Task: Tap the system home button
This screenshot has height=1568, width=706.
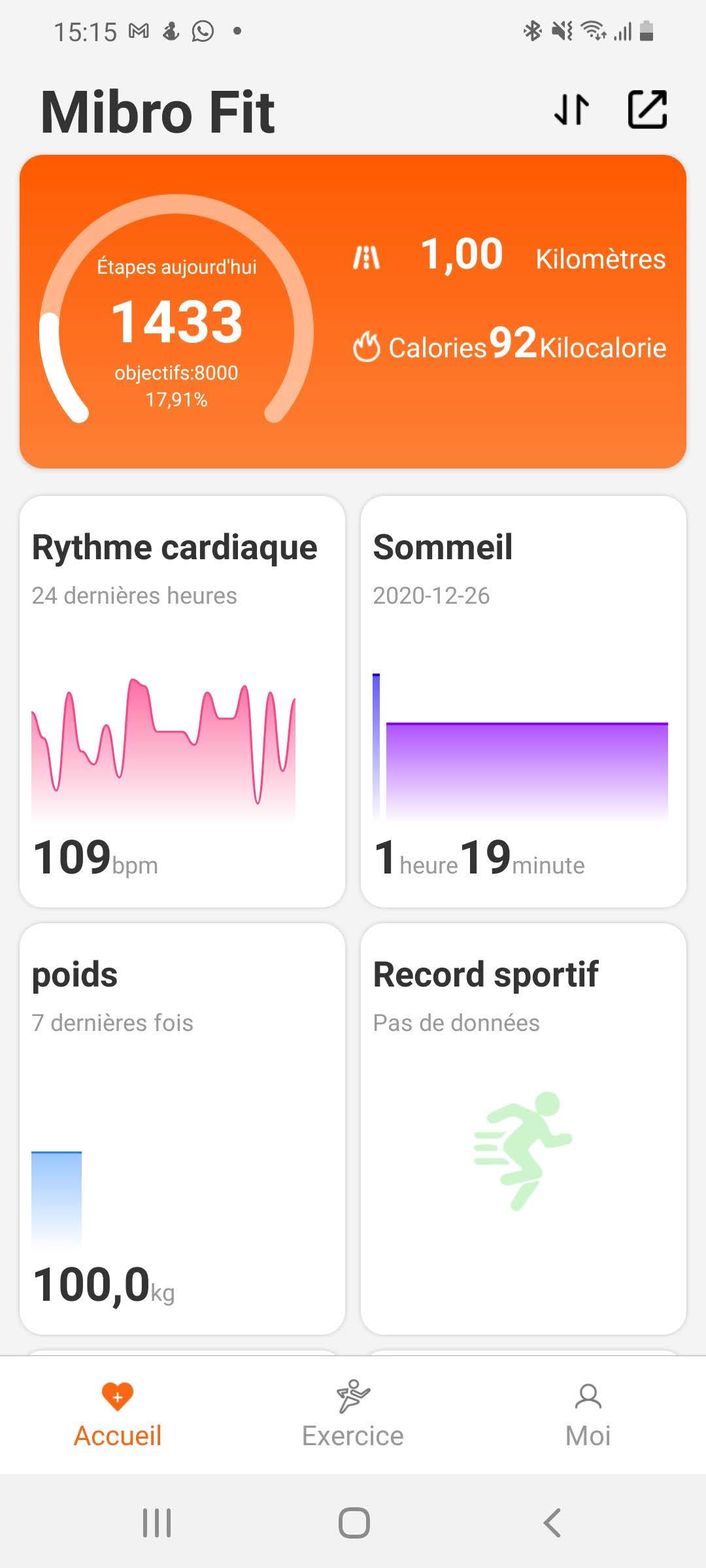Action: point(354,1523)
